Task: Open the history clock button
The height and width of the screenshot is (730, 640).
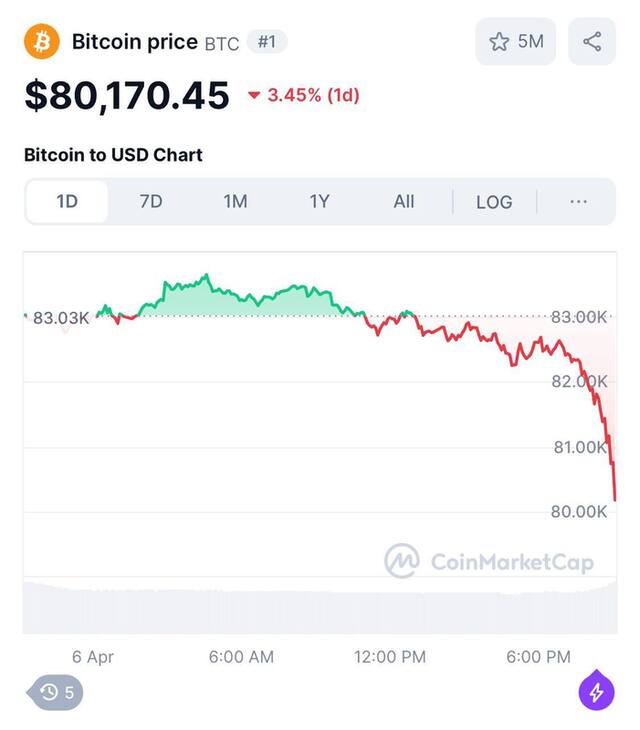Action: pyautogui.click(x=57, y=691)
